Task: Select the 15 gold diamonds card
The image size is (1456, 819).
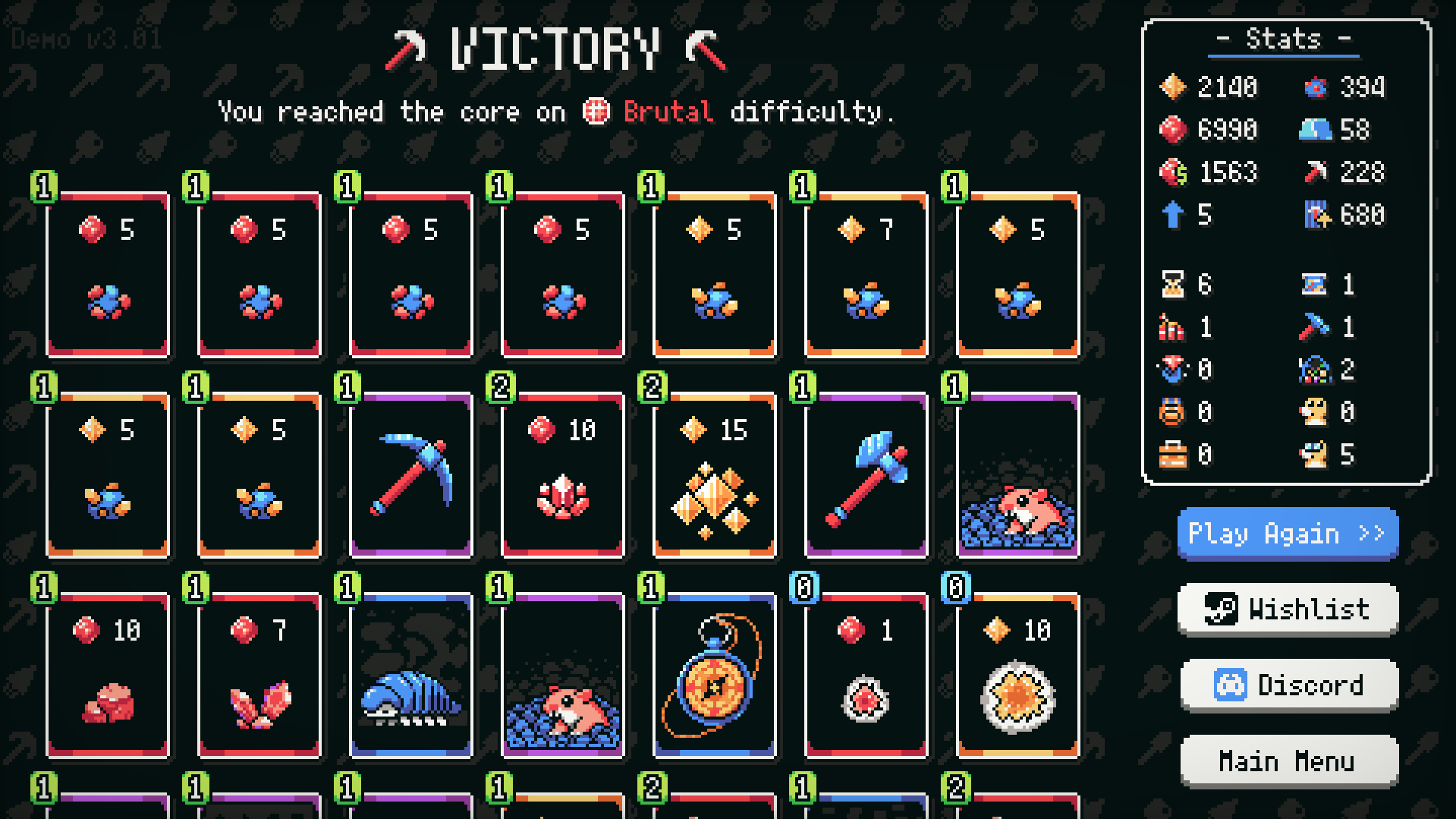Action: [x=714, y=475]
